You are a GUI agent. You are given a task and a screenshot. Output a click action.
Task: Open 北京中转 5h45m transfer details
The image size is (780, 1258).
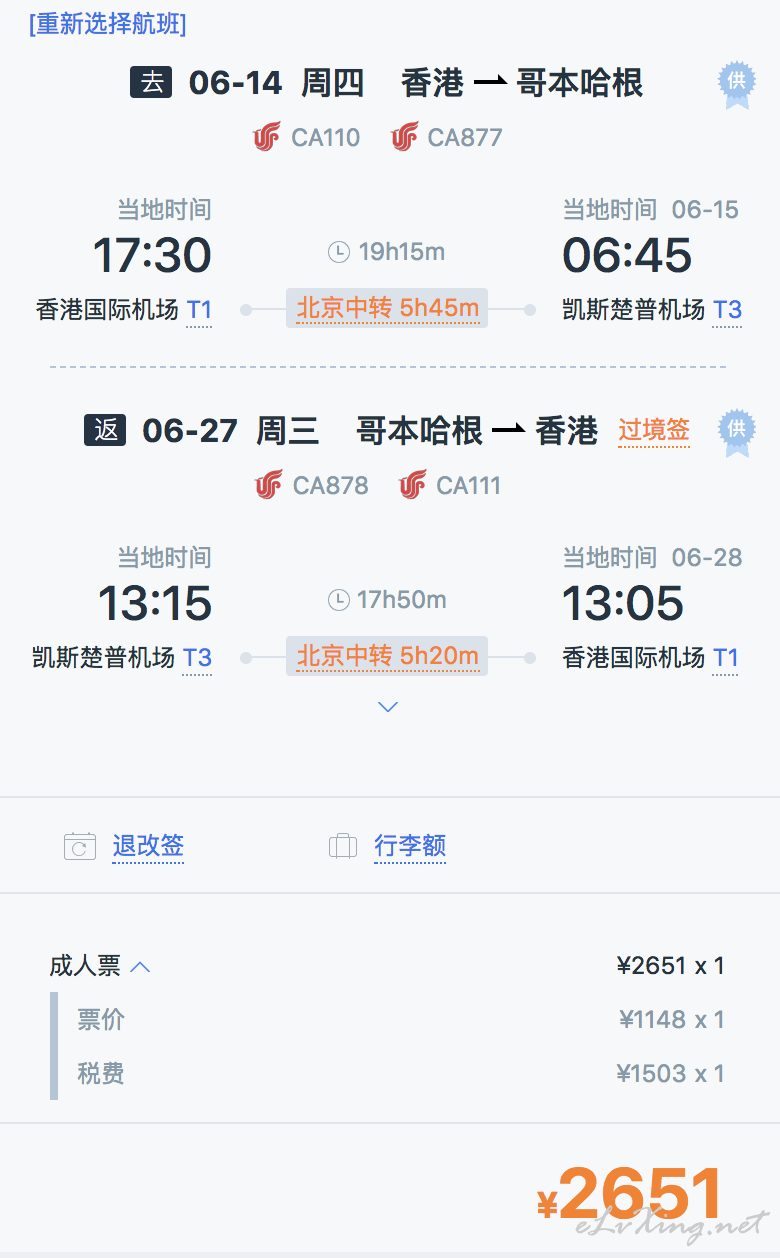388,308
